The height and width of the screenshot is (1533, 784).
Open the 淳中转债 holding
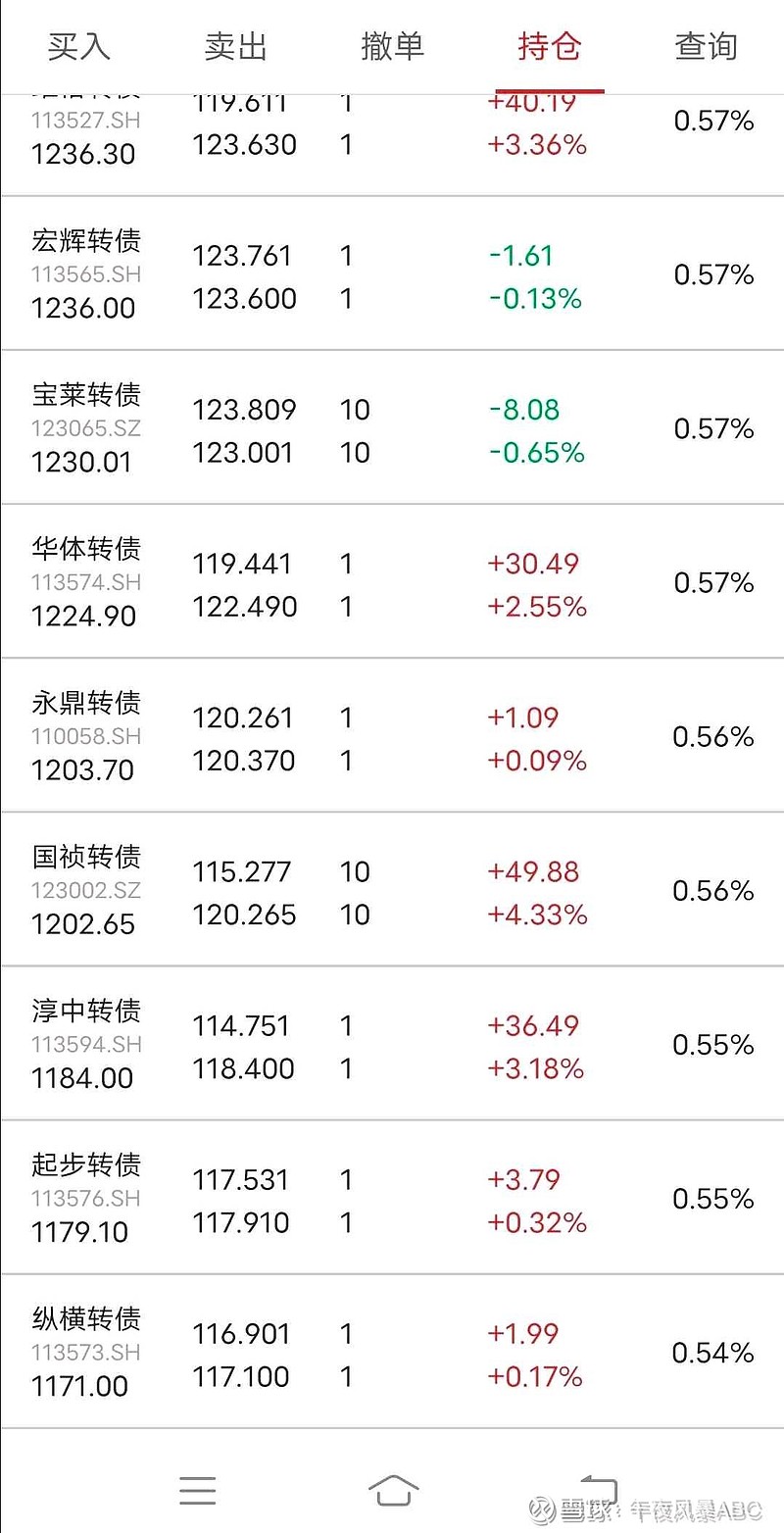(x=392, y=1043)
